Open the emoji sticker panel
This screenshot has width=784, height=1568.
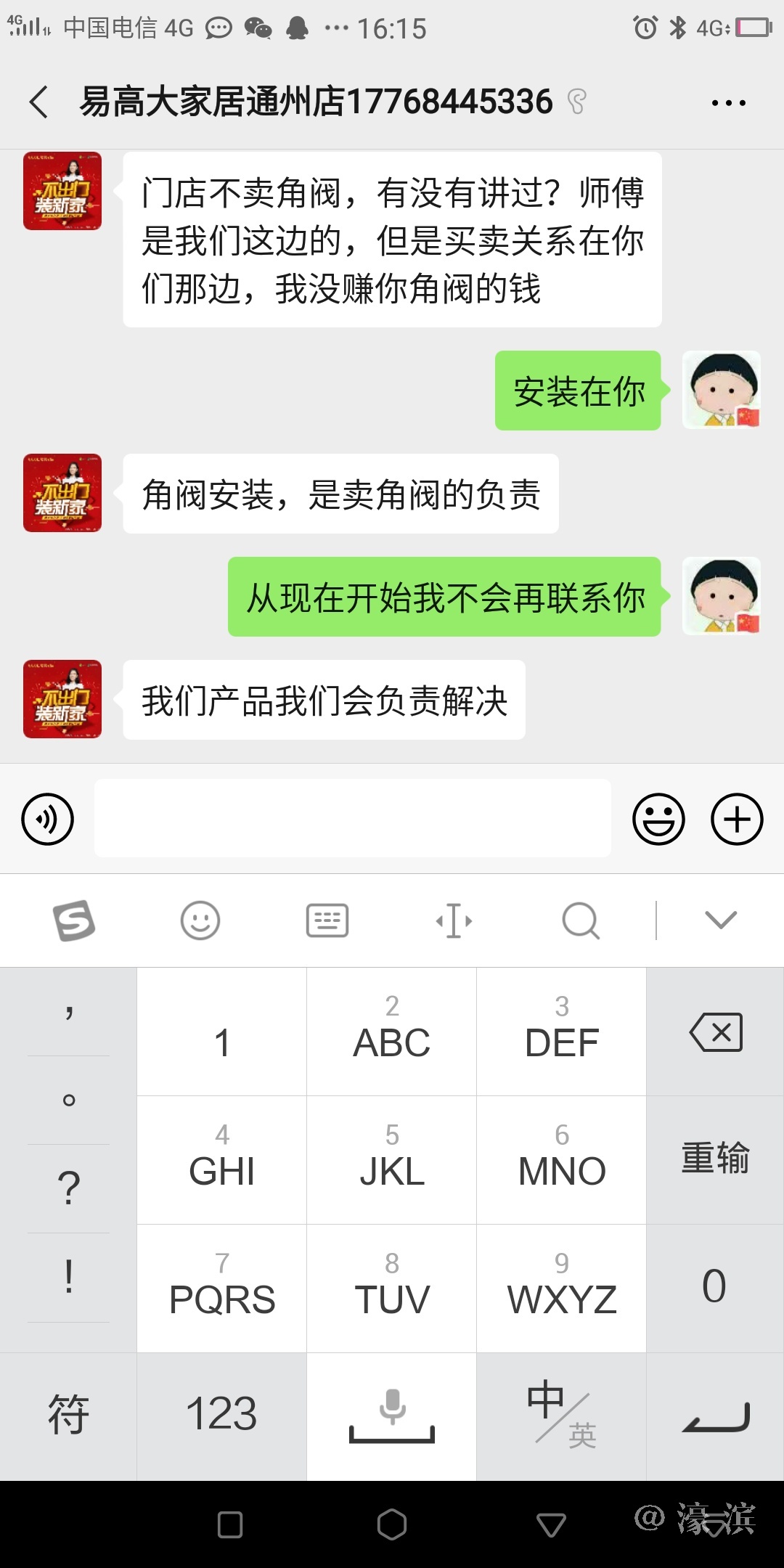click(x=658, y=819)
